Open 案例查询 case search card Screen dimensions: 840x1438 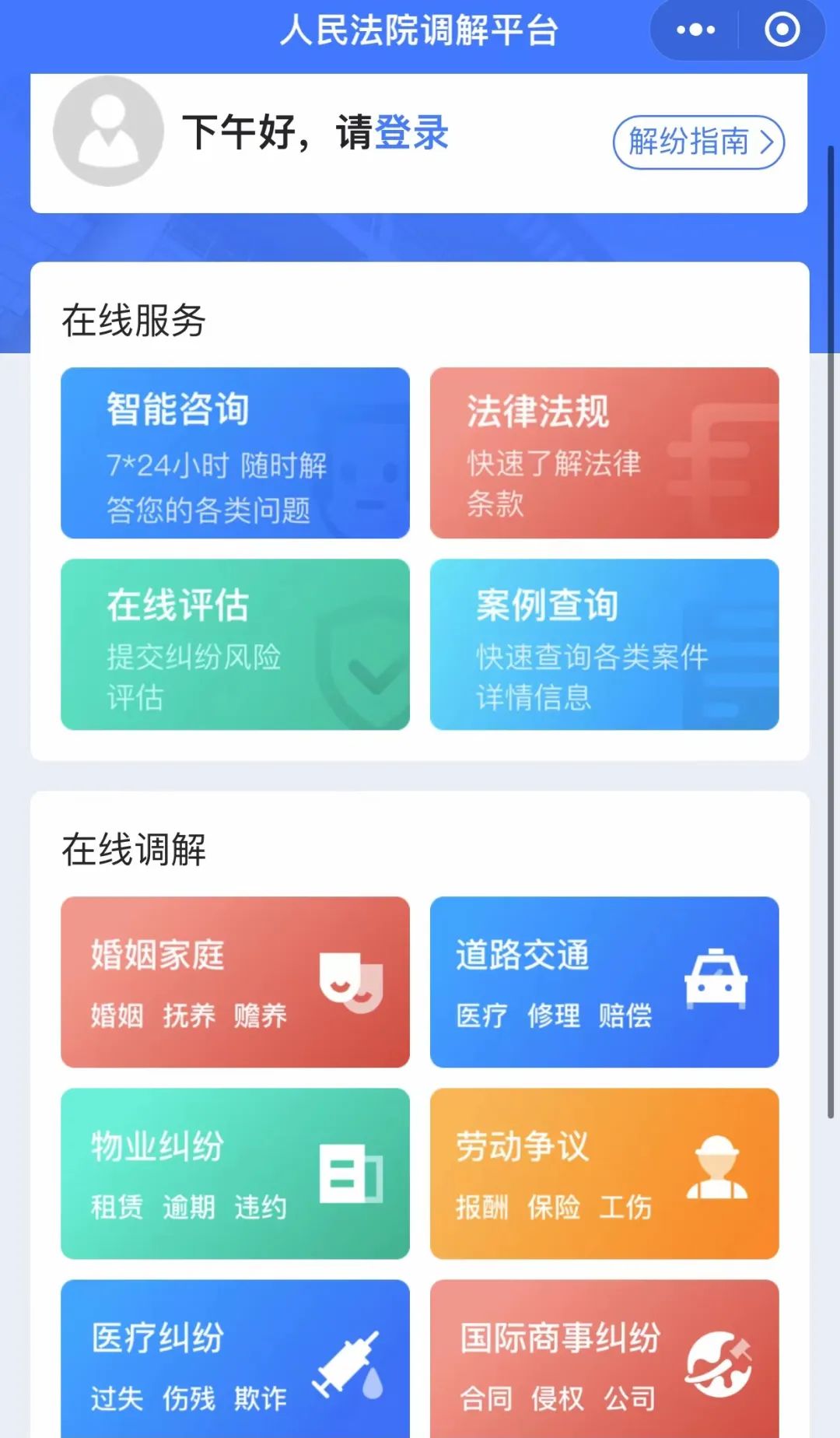(x=604, y=644)
